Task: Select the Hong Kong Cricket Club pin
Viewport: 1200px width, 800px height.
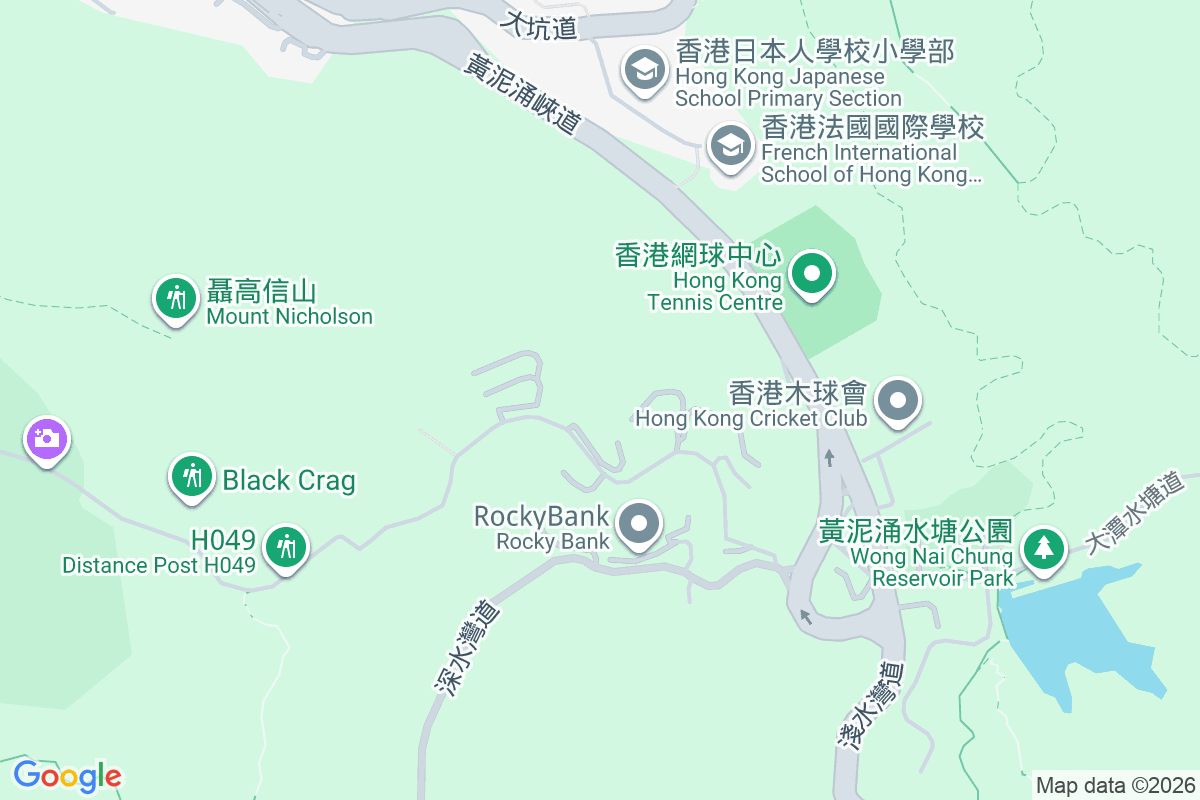Action: coord(897,402)
